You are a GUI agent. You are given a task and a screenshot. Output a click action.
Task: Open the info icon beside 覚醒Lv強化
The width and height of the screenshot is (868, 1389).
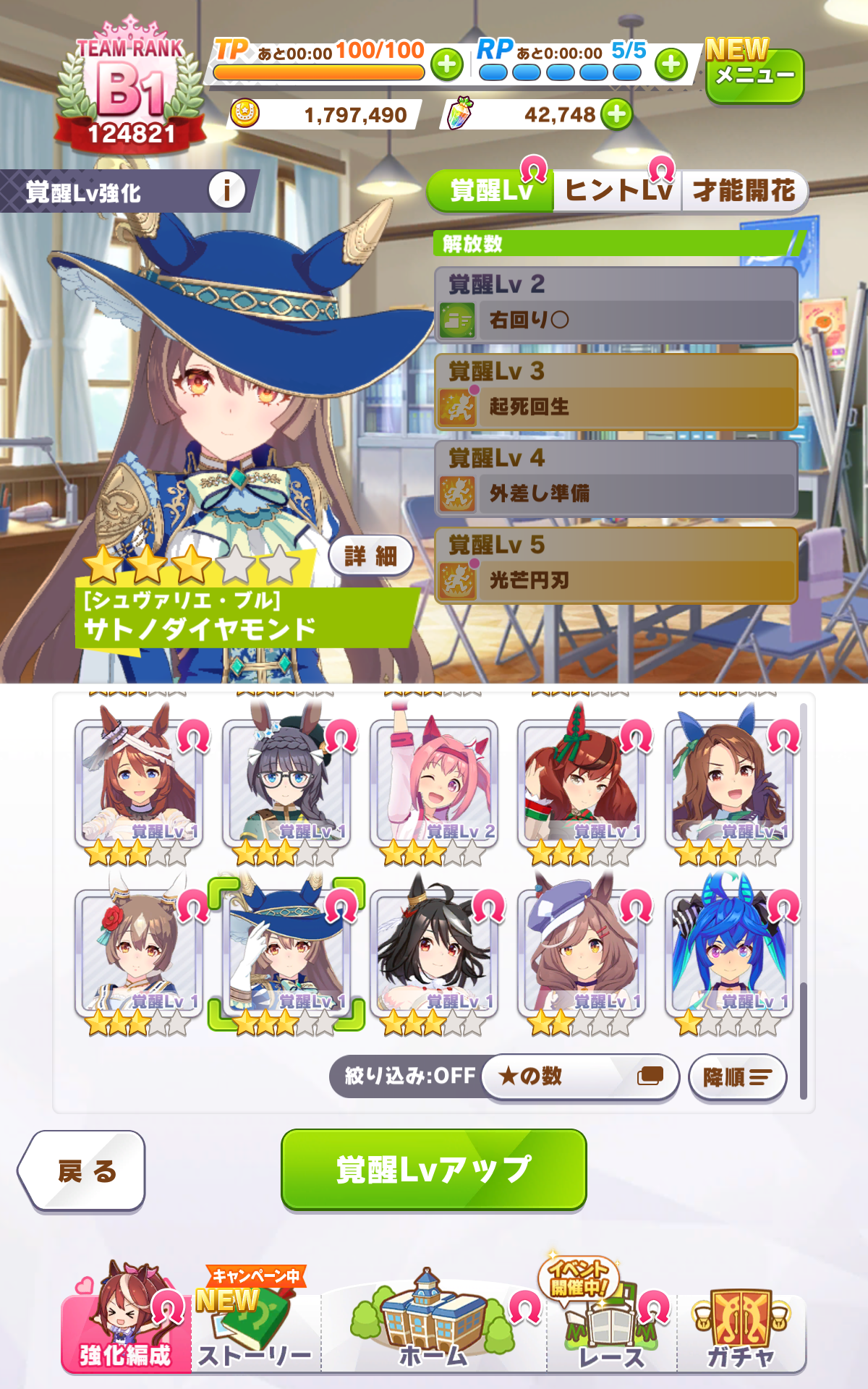click(x=226, y=191)
